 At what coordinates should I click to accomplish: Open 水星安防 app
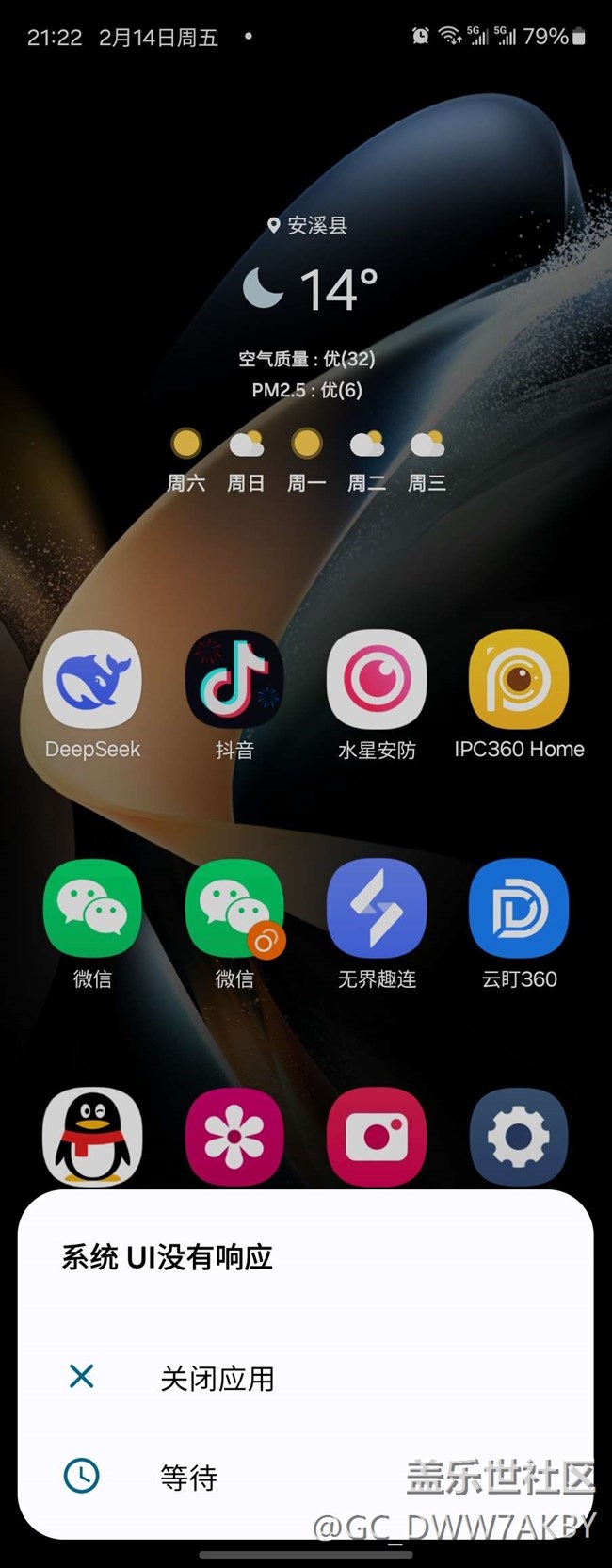click(377, 680)
